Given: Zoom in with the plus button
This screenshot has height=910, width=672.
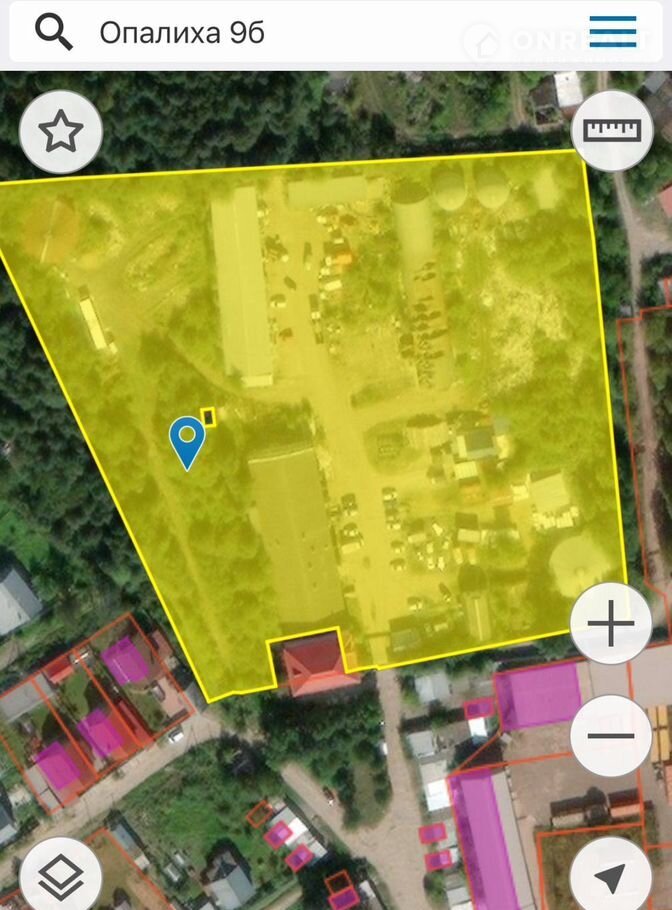Looking at the screenshot, I should pos(611,626).
